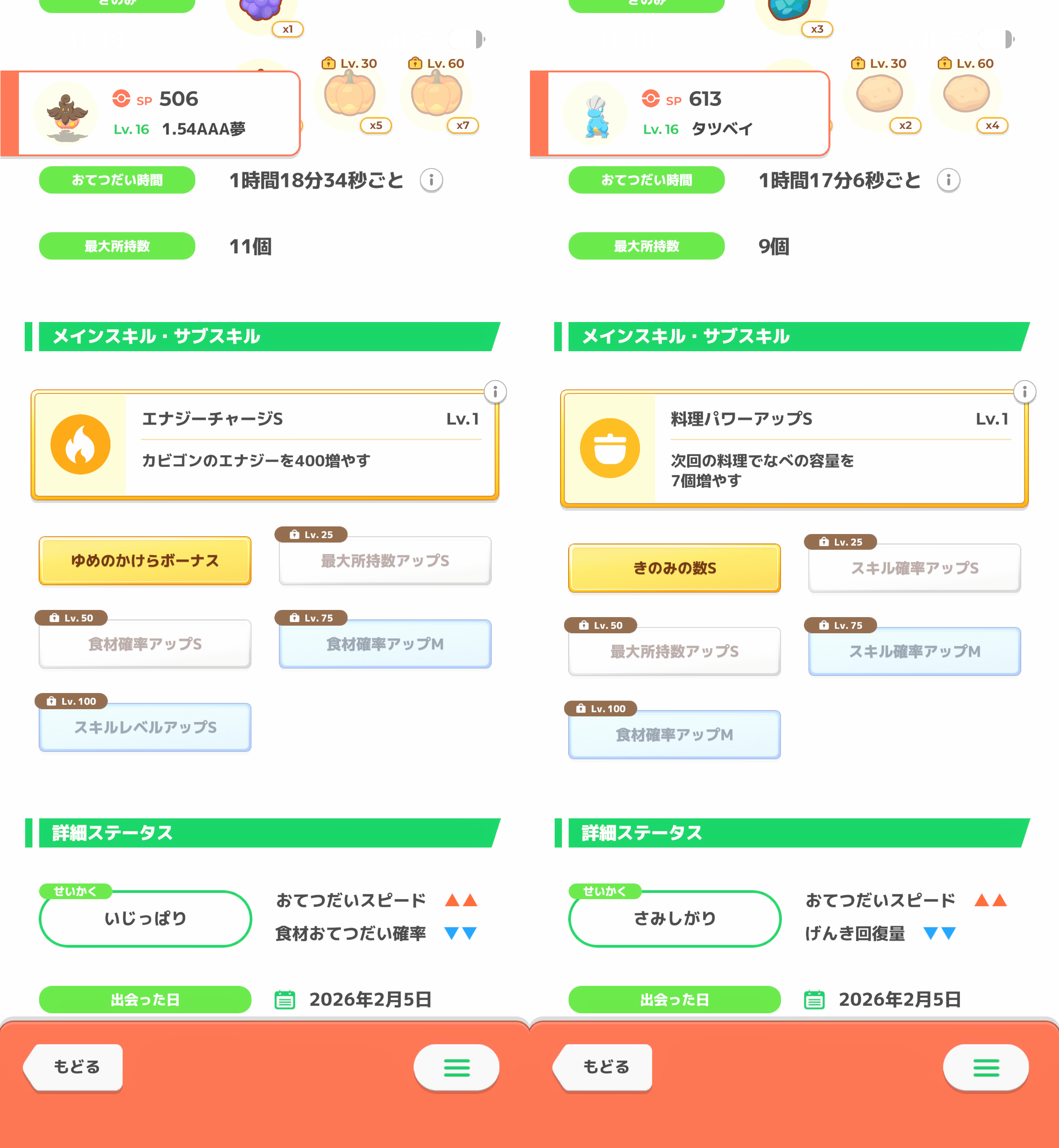Open the hamburger menu on the タツベイ screen
The width and height of the screenshot is (1059, 1148).
point(986,1067)
